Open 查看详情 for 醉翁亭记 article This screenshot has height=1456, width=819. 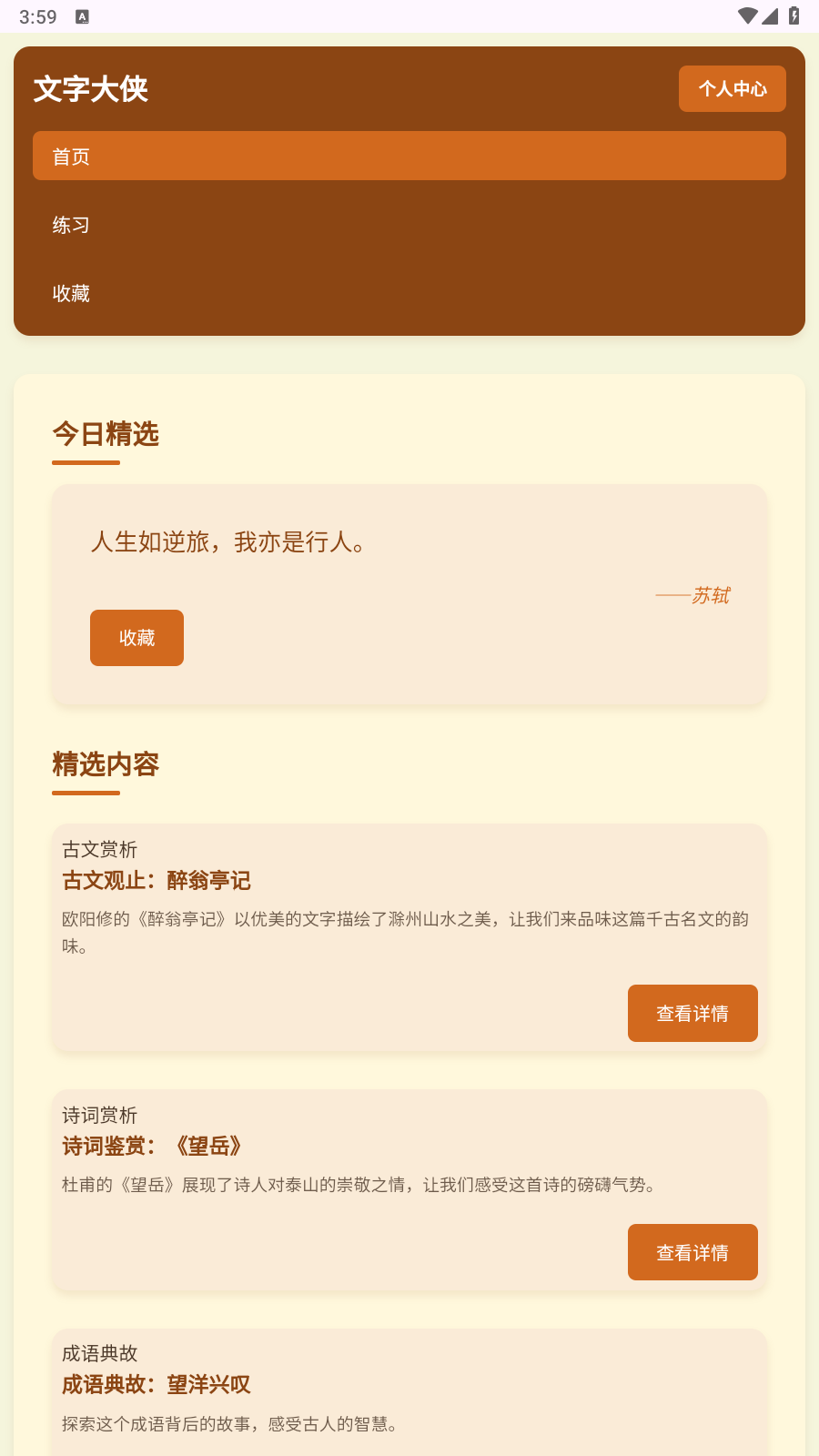(x=693, y=1013)
